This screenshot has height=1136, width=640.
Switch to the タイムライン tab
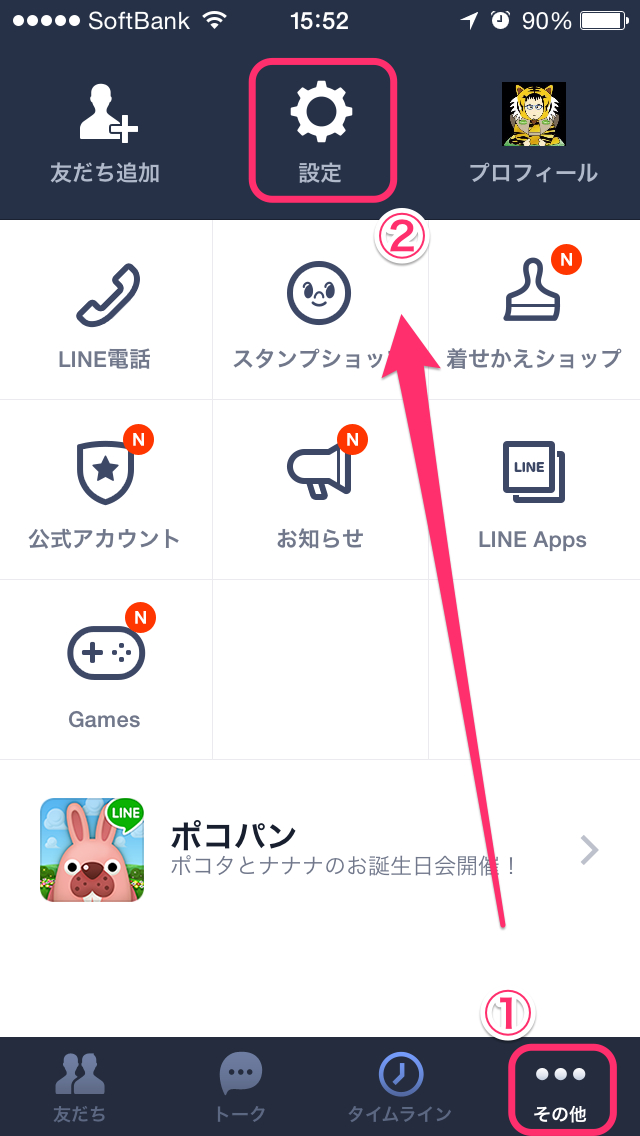(x=399, y=1087)
